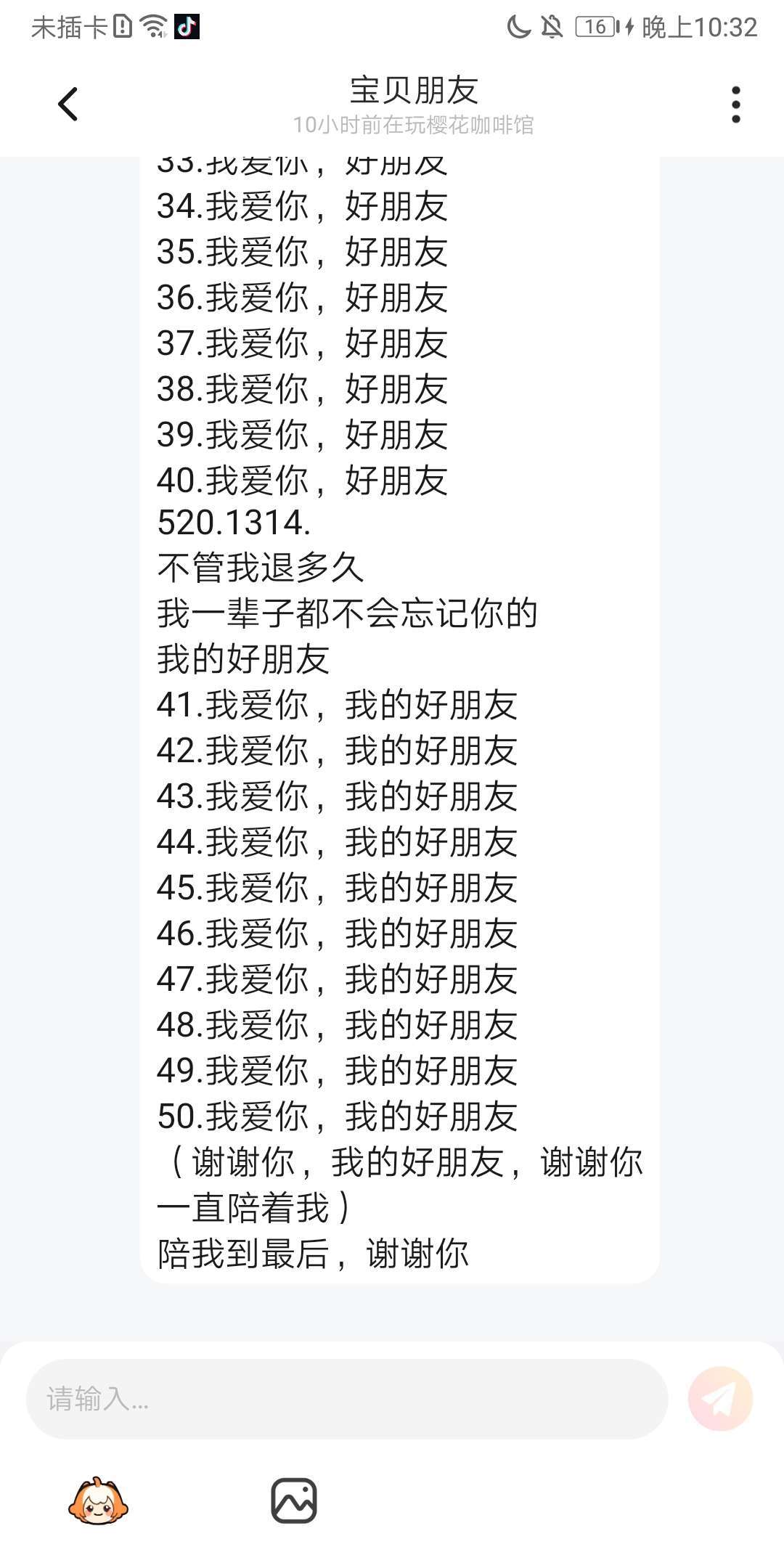Attach a picture from the gallery
Viewport: 784px width, 1568px height.
click(294, 1500)
